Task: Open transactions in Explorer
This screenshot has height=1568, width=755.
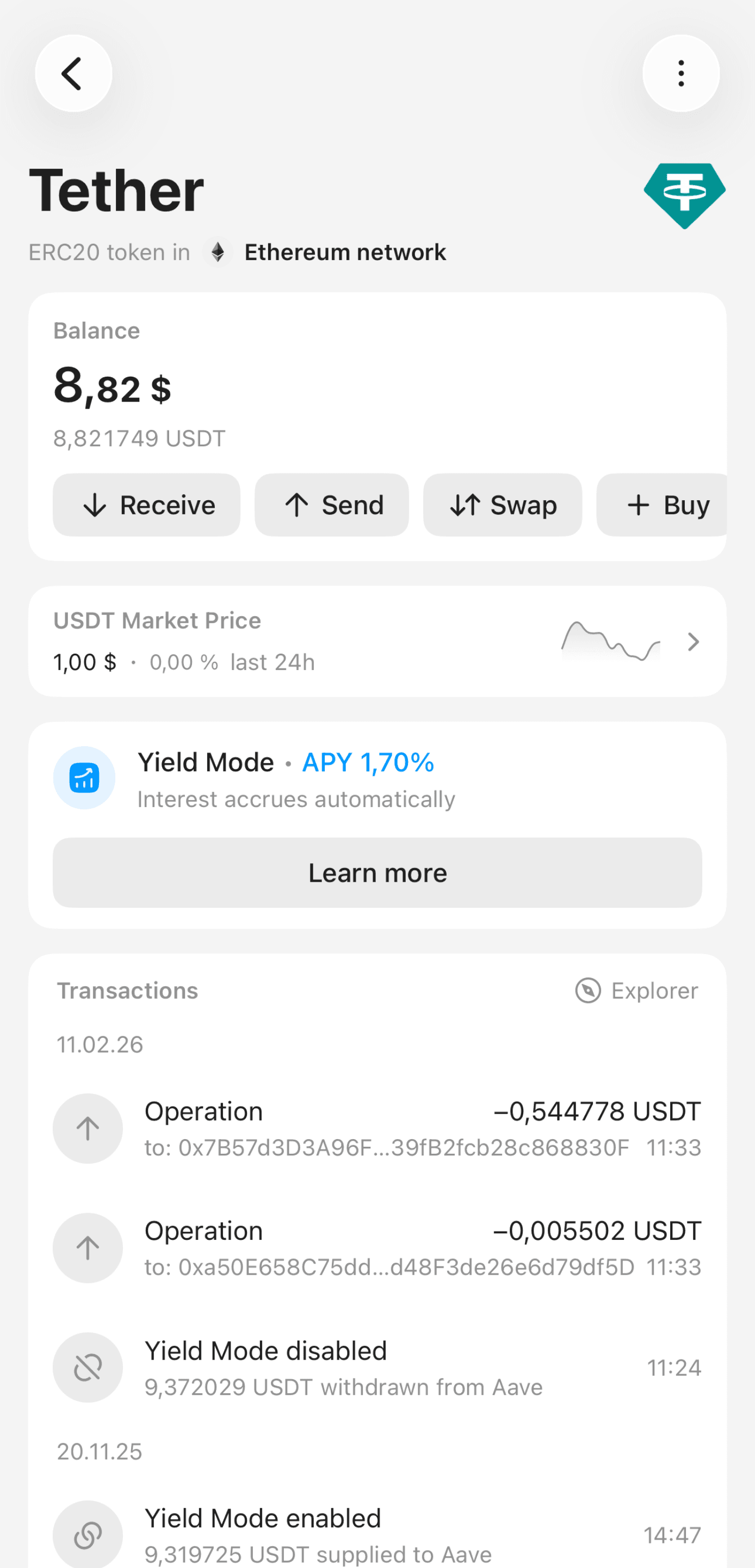Action: 636,991
